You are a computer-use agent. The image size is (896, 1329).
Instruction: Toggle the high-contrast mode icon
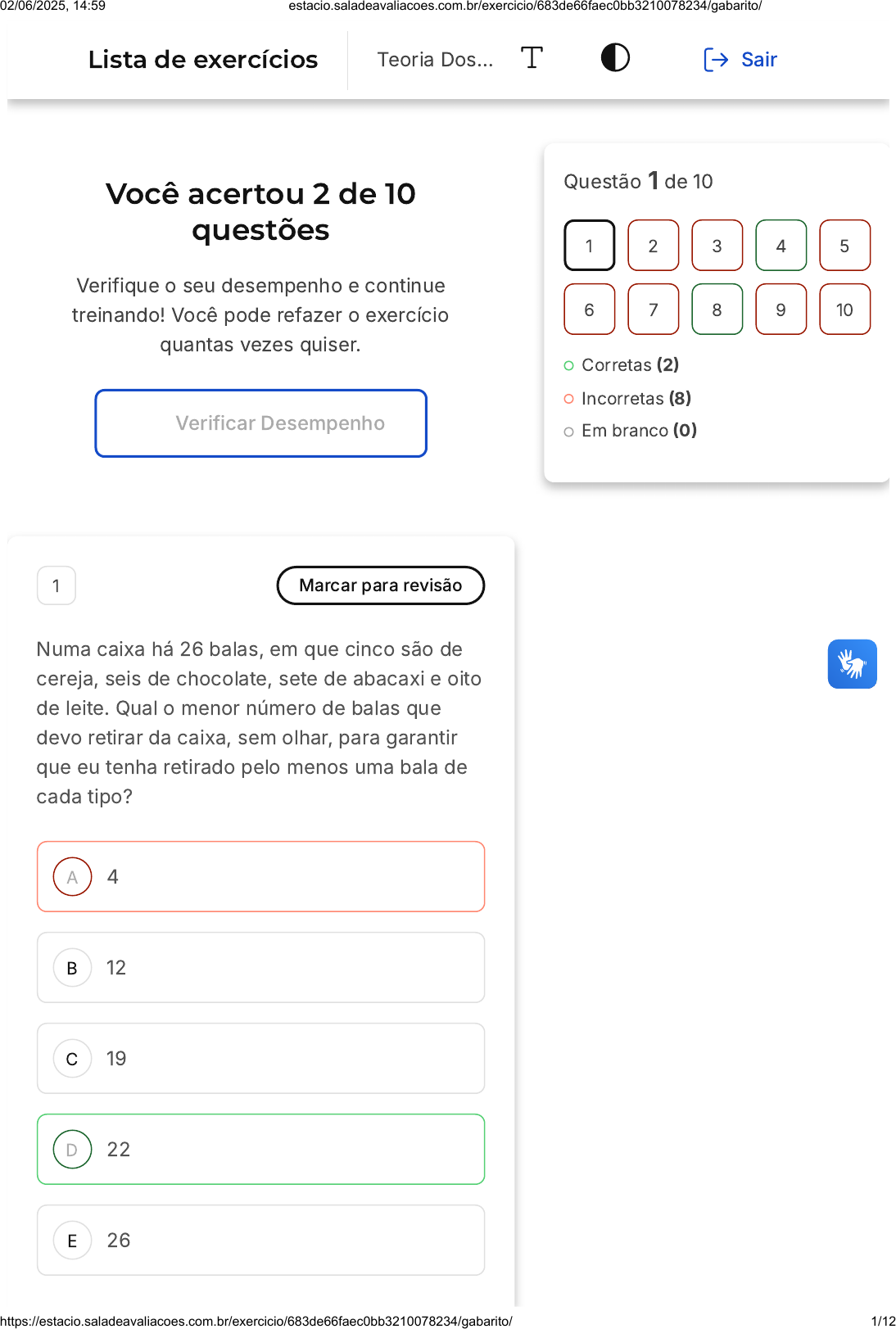point(615,58)
